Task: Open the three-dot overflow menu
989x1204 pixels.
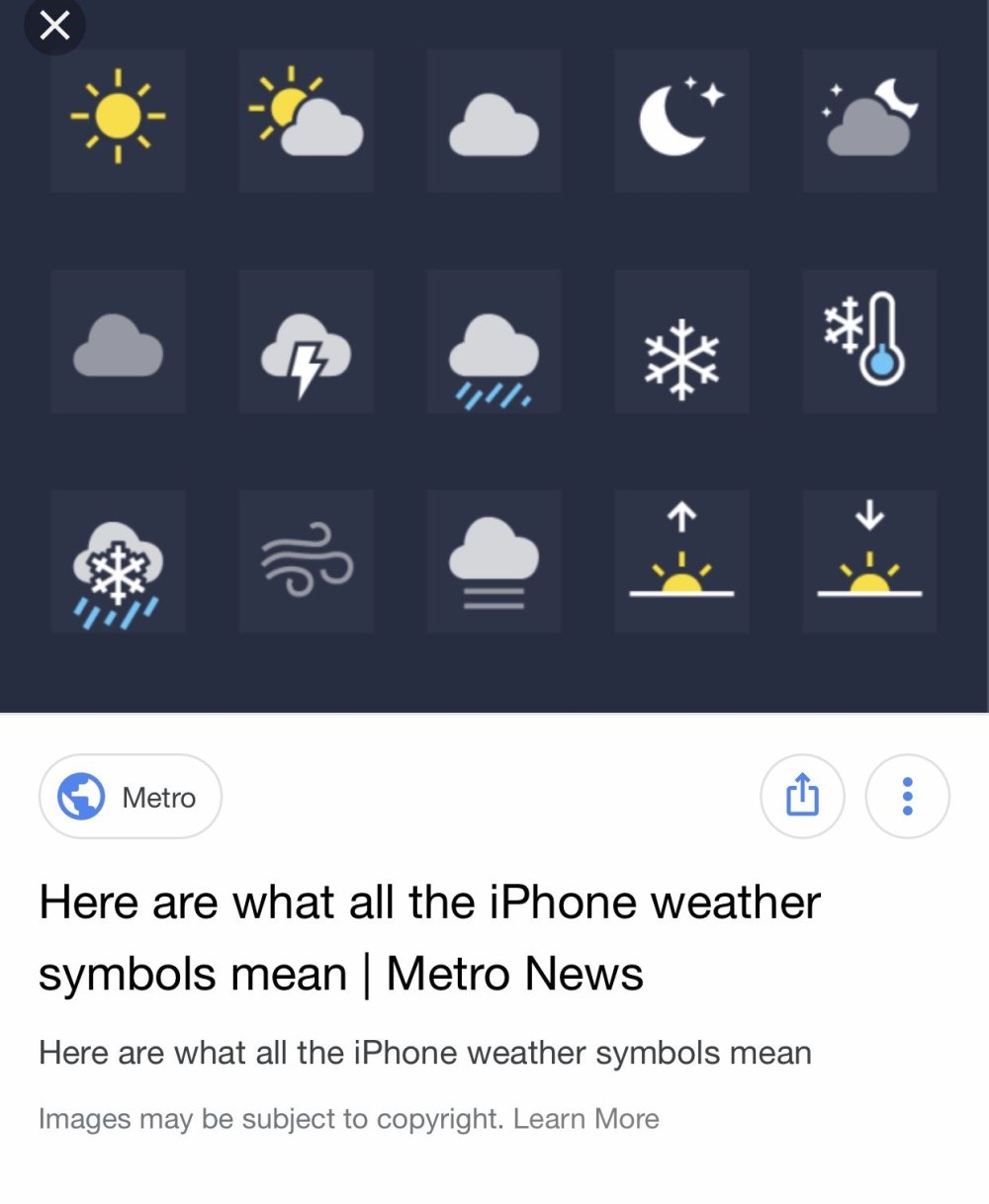Action: point(907,796)
